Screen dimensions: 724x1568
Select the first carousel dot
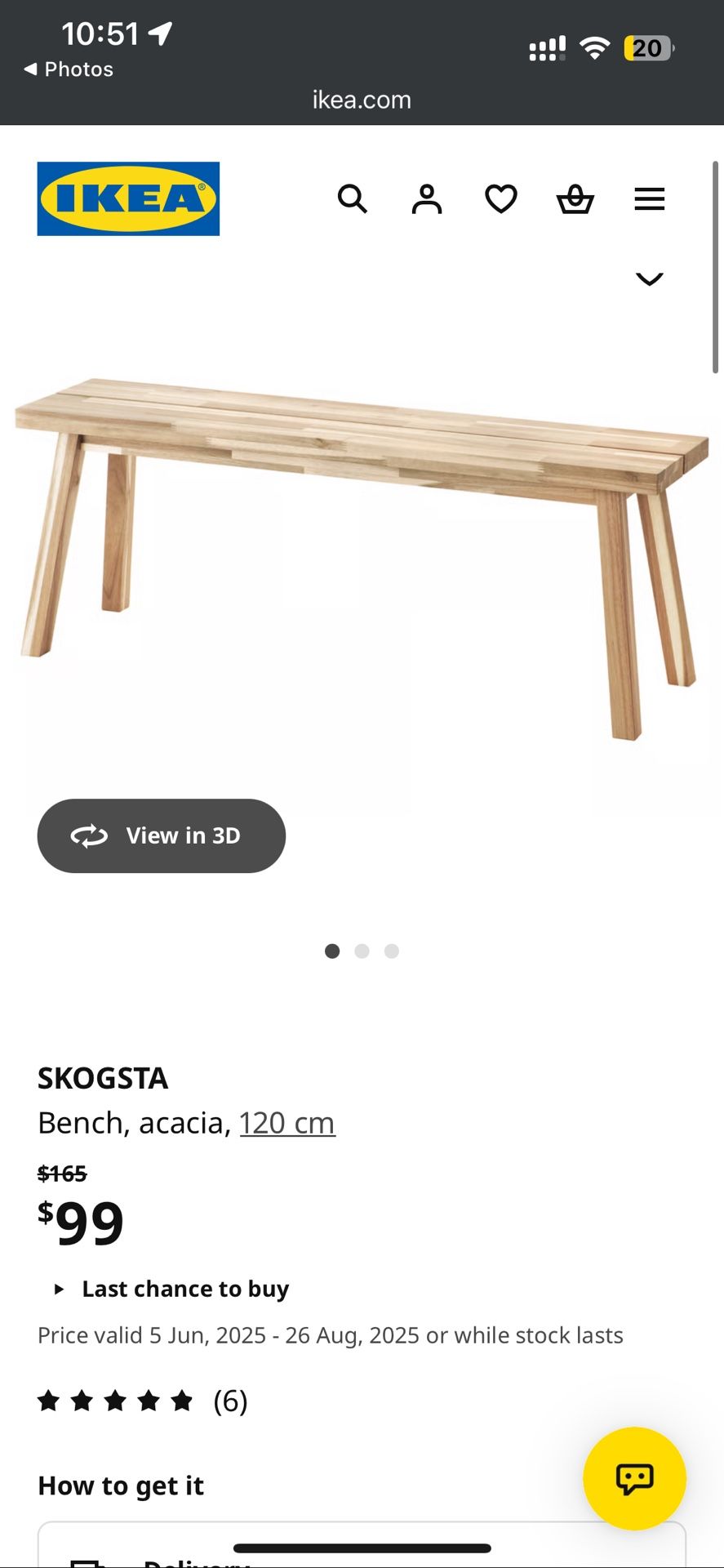[x=332, y=951]
